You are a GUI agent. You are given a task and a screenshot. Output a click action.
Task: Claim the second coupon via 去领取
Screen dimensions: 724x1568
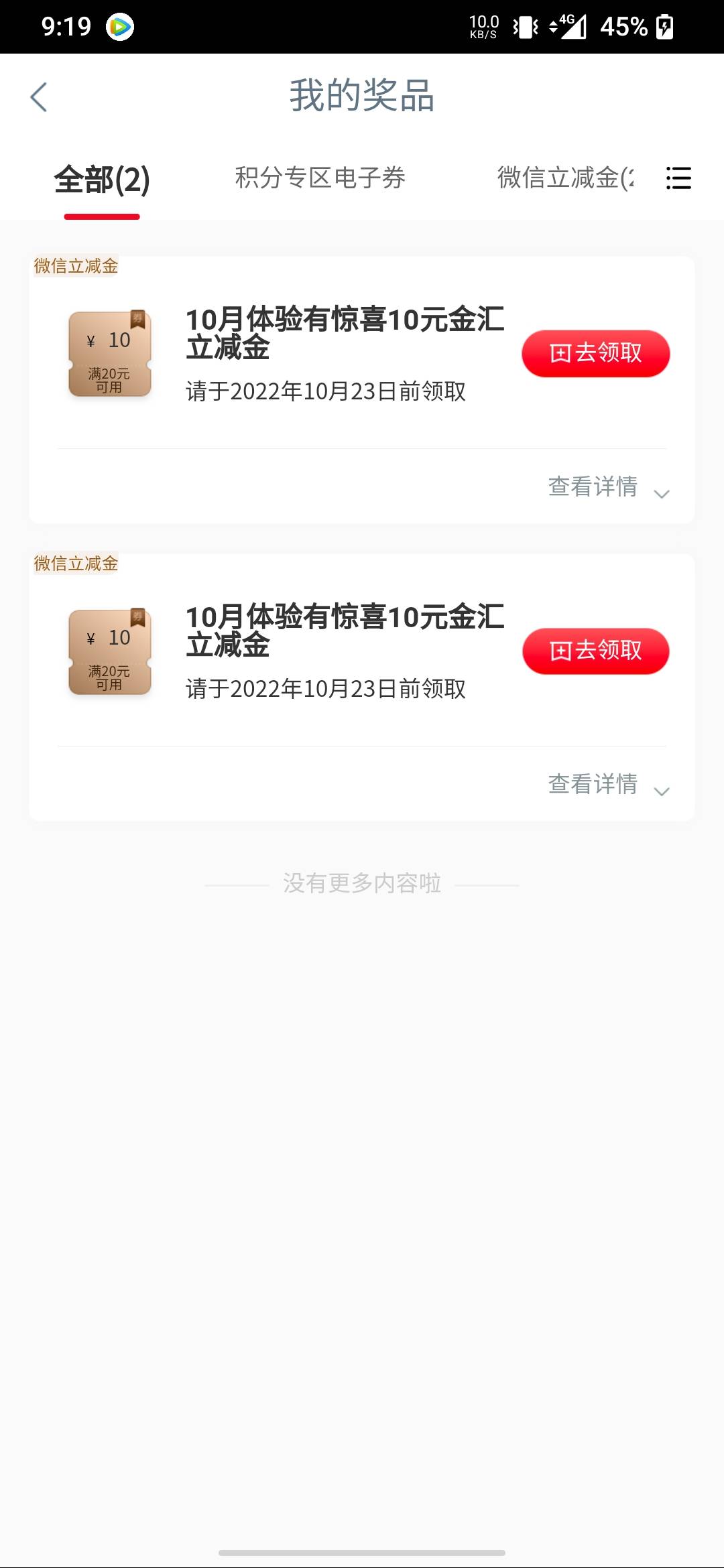tap(595, 651)
